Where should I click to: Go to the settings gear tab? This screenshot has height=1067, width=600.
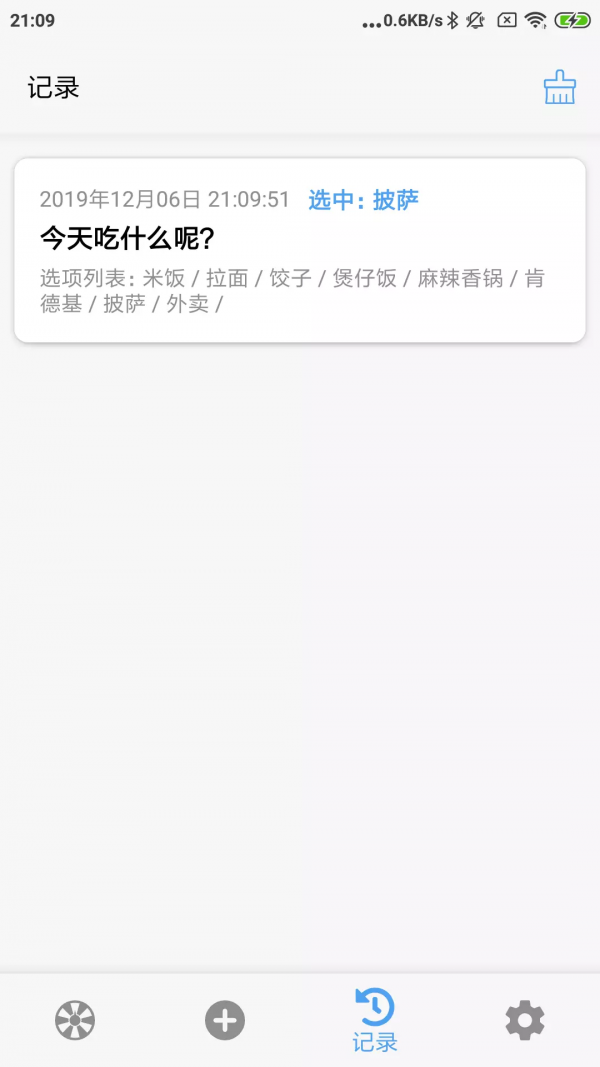point(525,1020)
